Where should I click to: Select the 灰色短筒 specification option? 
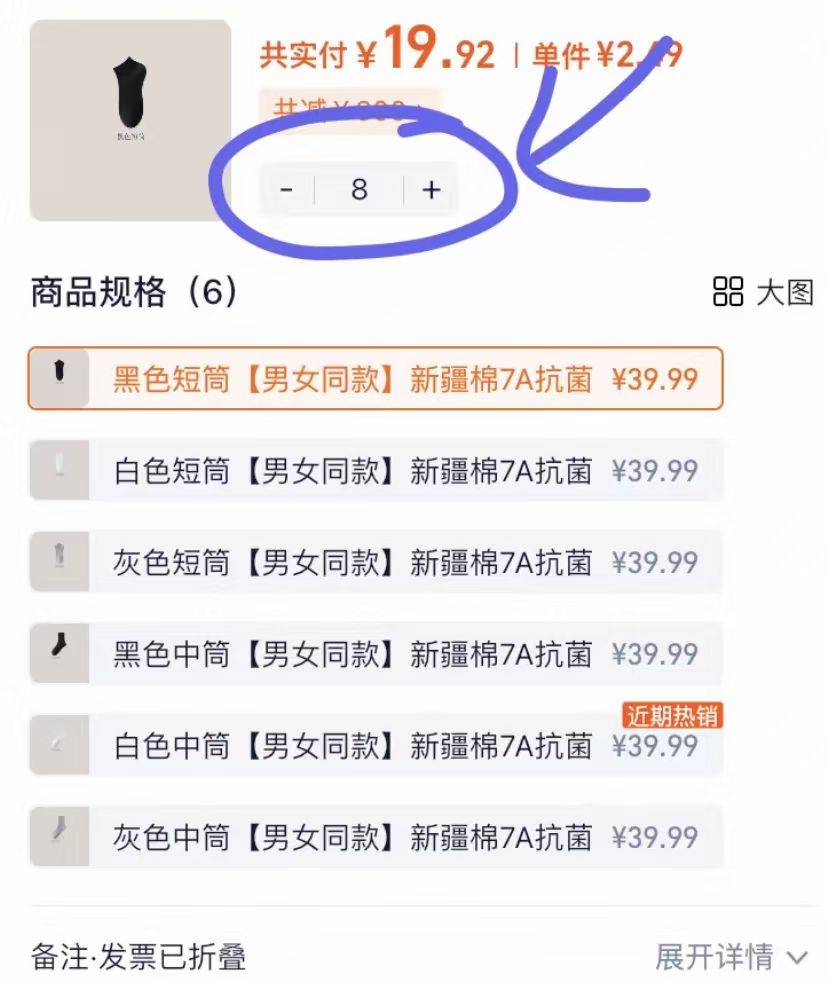380,562
